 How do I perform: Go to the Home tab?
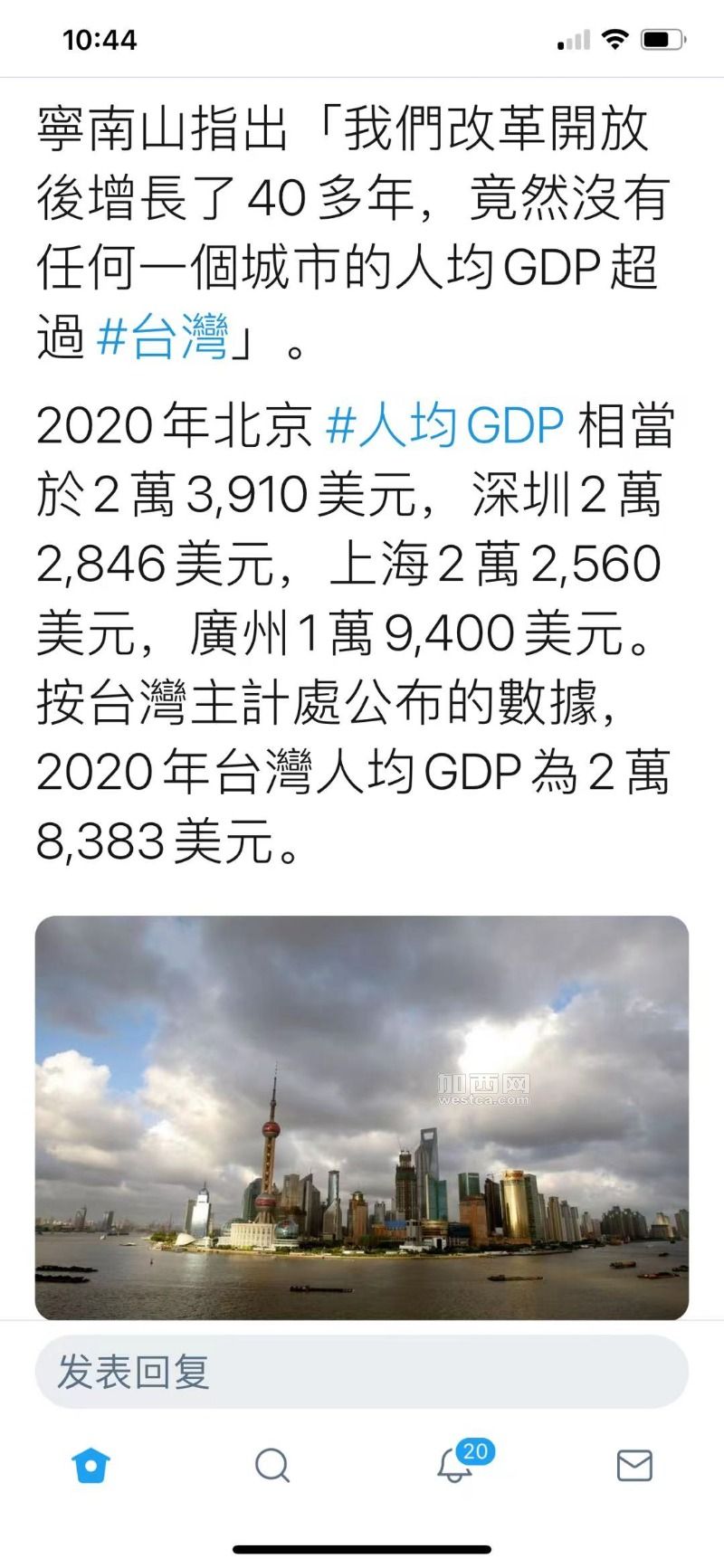point(90,1465)
